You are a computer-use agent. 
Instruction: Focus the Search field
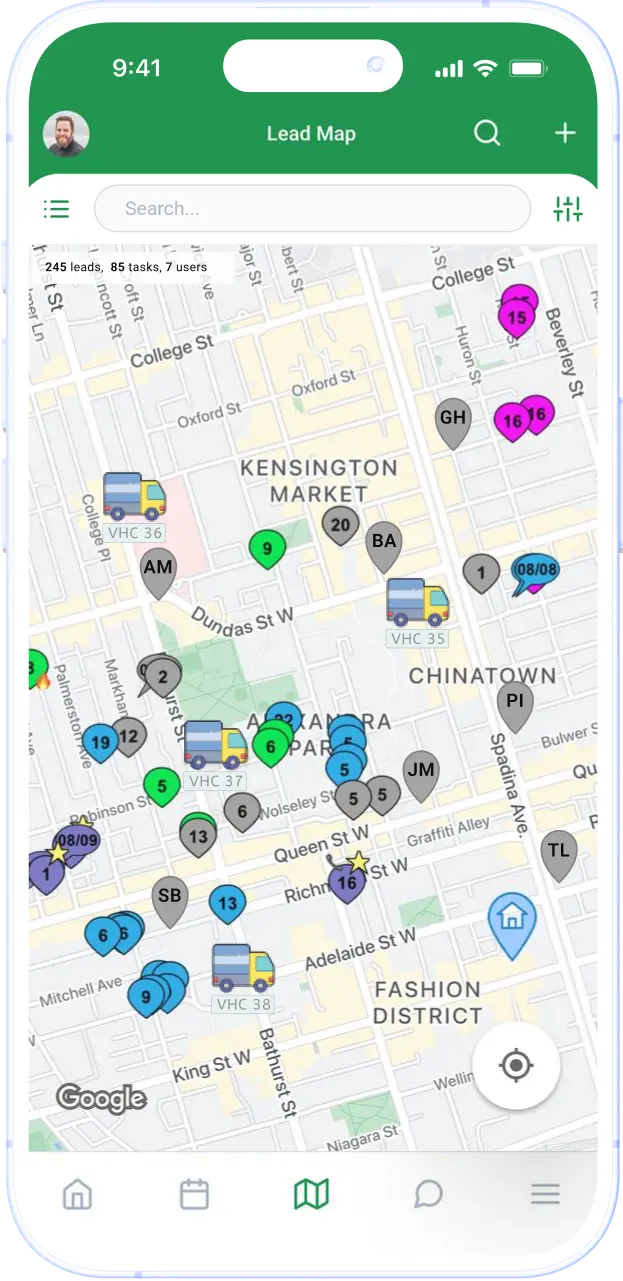click(x=312, y=209)
